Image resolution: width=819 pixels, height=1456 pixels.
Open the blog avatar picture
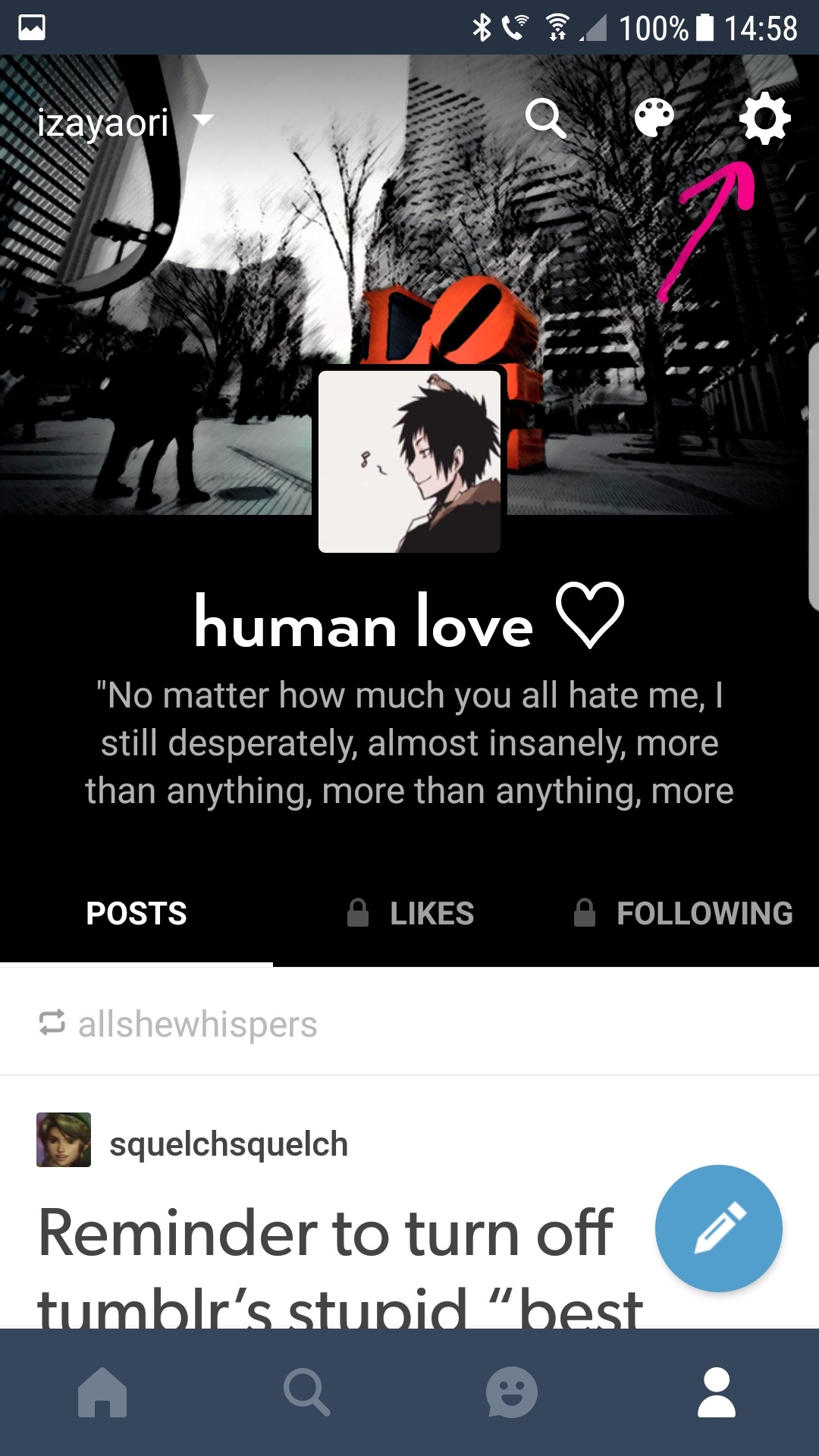coord(409,461)
